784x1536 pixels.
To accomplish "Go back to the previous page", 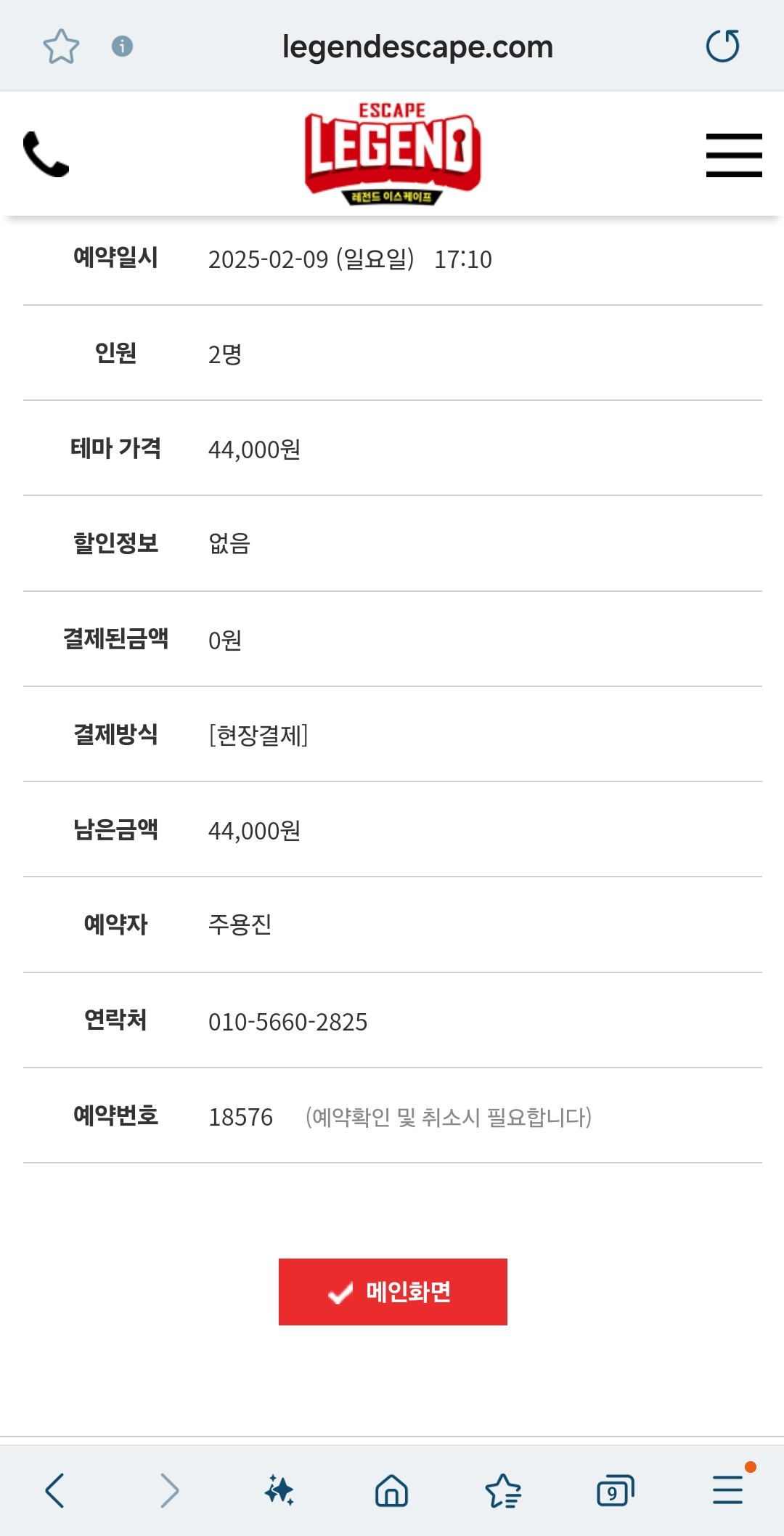I will tap(55, 1490).
